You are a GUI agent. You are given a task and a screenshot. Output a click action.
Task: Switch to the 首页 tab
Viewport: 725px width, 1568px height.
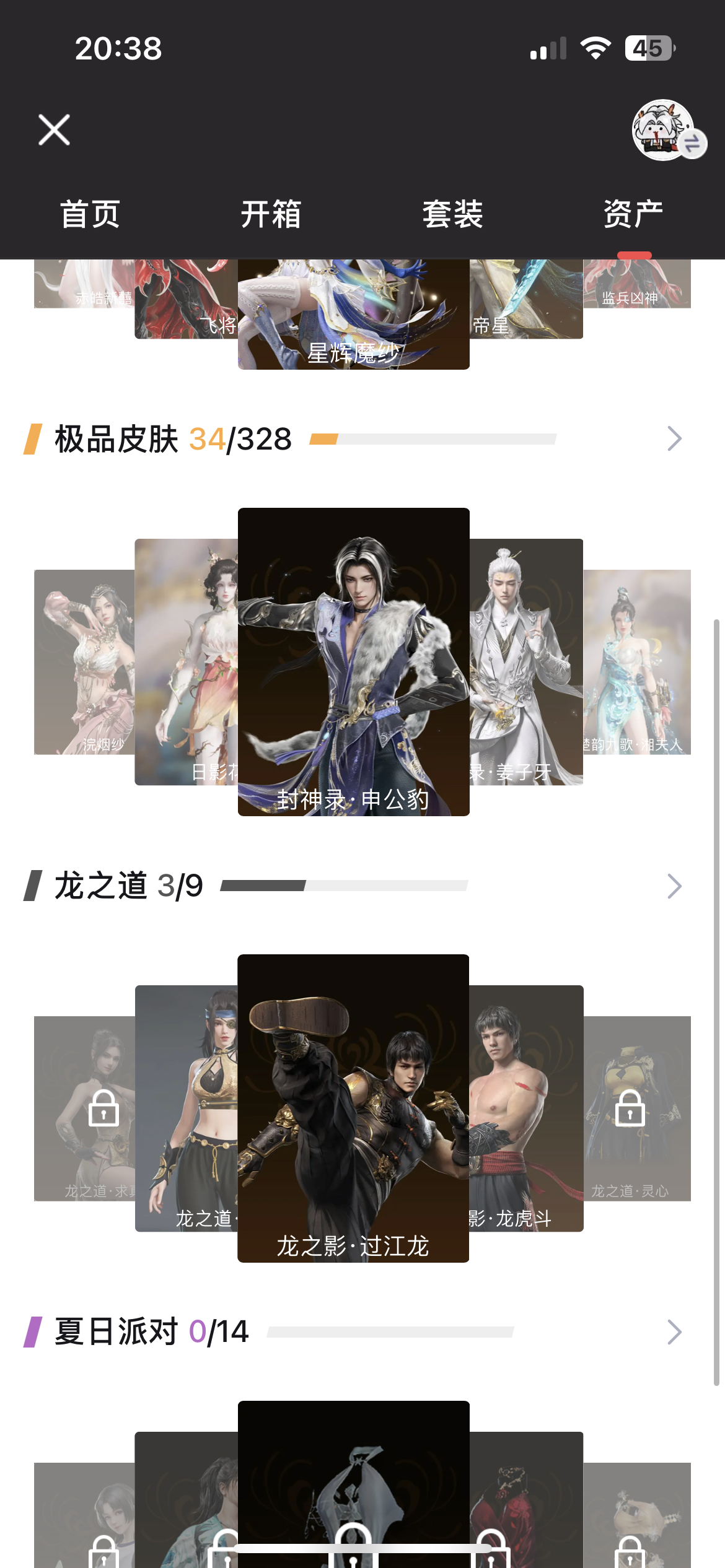[90, 215]
